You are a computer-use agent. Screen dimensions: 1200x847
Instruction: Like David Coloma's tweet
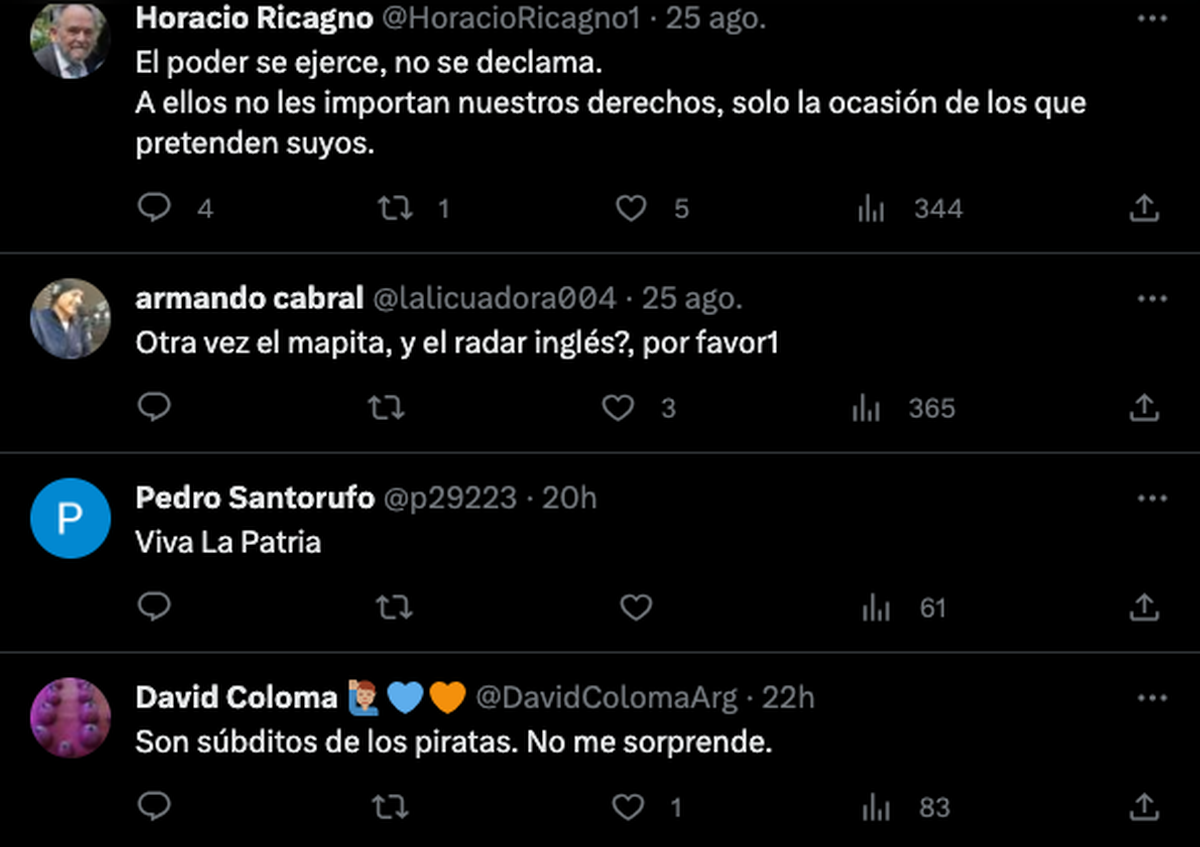point(628,807)
